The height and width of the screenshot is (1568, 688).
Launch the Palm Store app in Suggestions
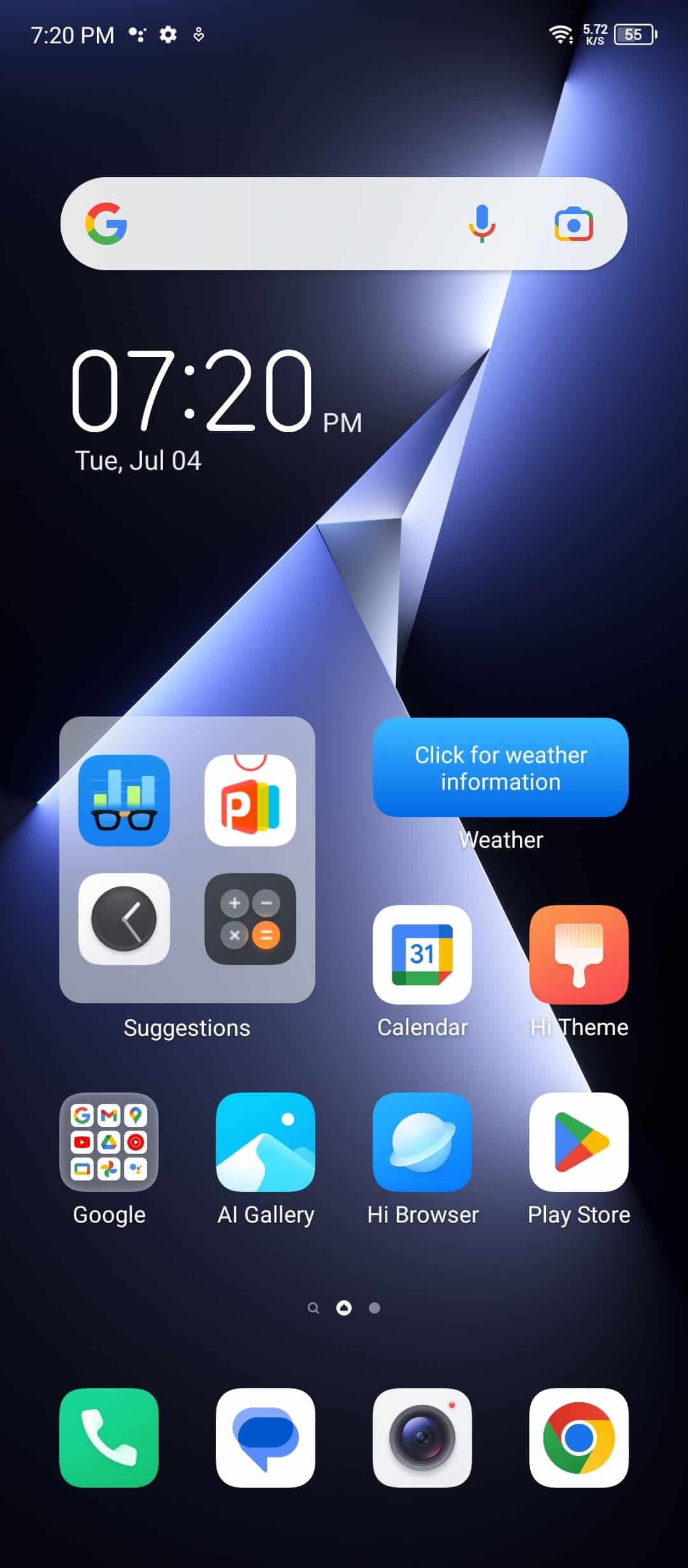(x=250, y=801)
